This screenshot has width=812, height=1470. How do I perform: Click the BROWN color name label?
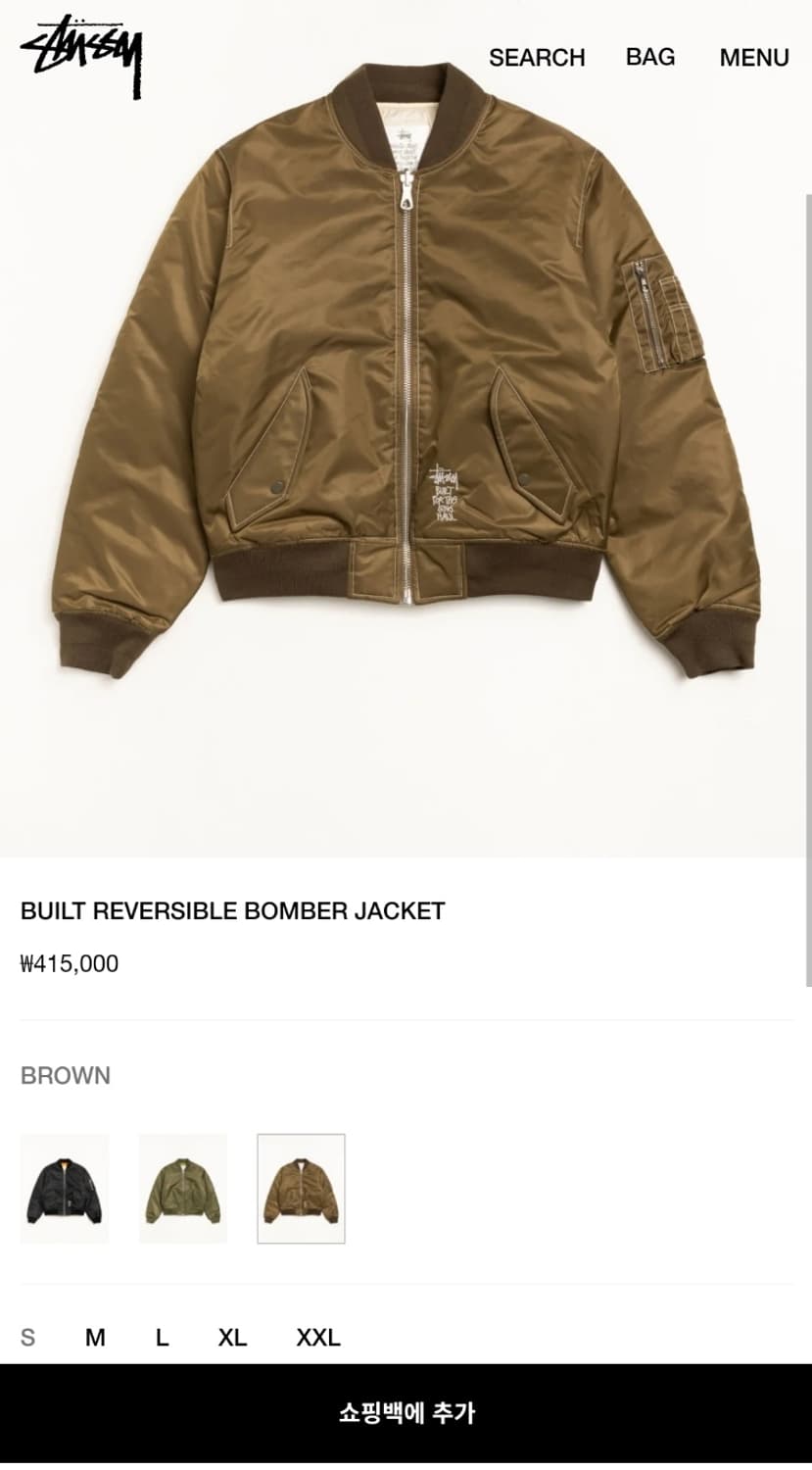(65, 1075)
